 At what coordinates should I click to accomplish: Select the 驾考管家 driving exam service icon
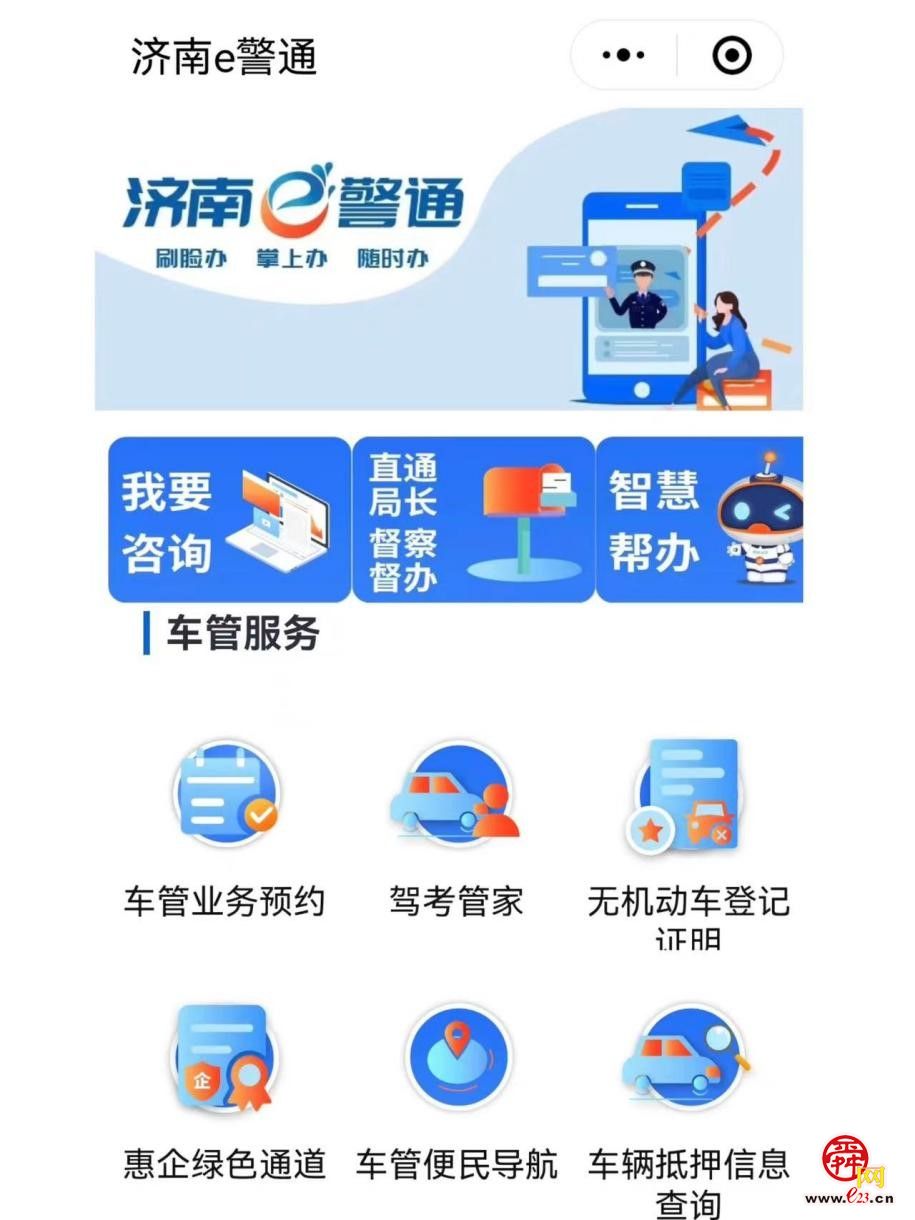(x=457, y=795)
